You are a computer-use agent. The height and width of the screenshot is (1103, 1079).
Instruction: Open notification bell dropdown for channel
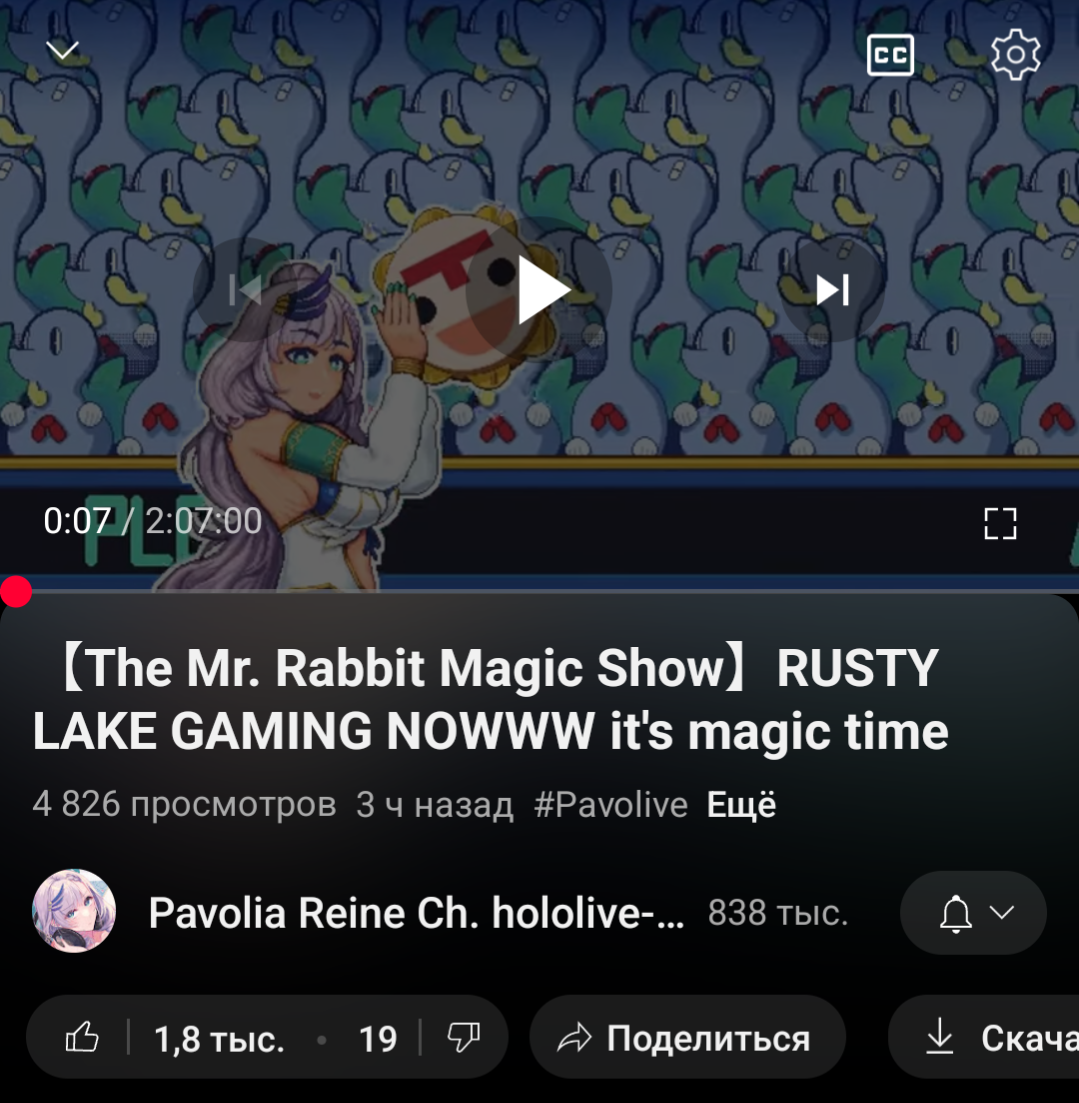point(973,912)
